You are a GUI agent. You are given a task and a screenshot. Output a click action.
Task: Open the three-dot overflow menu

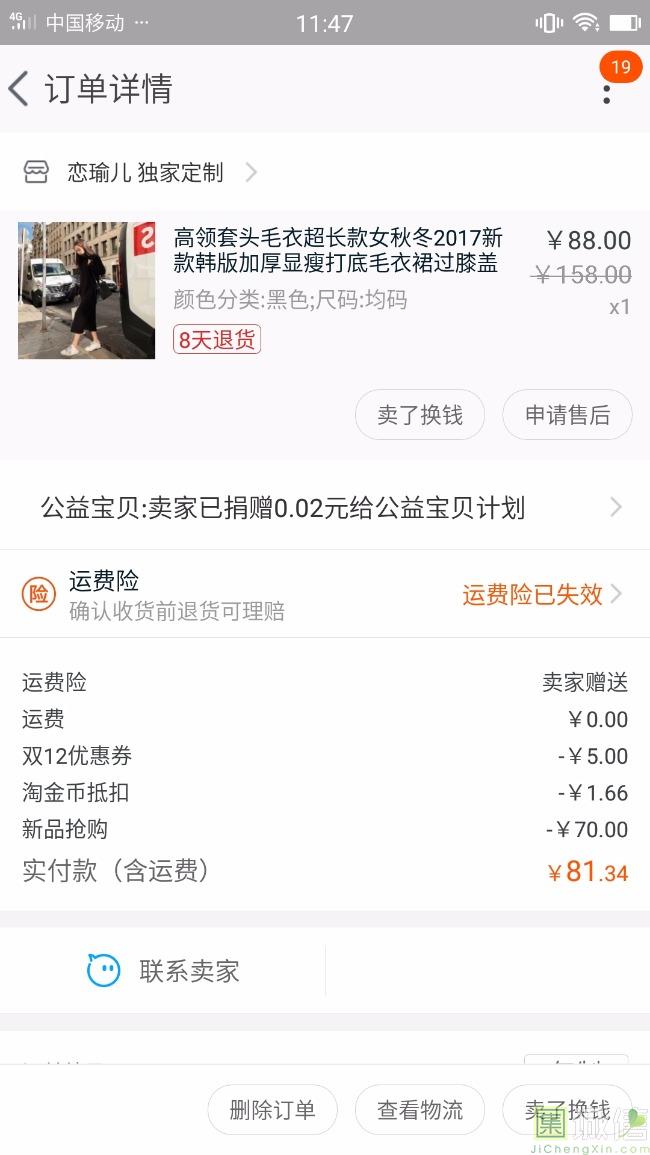coord(606,93)
